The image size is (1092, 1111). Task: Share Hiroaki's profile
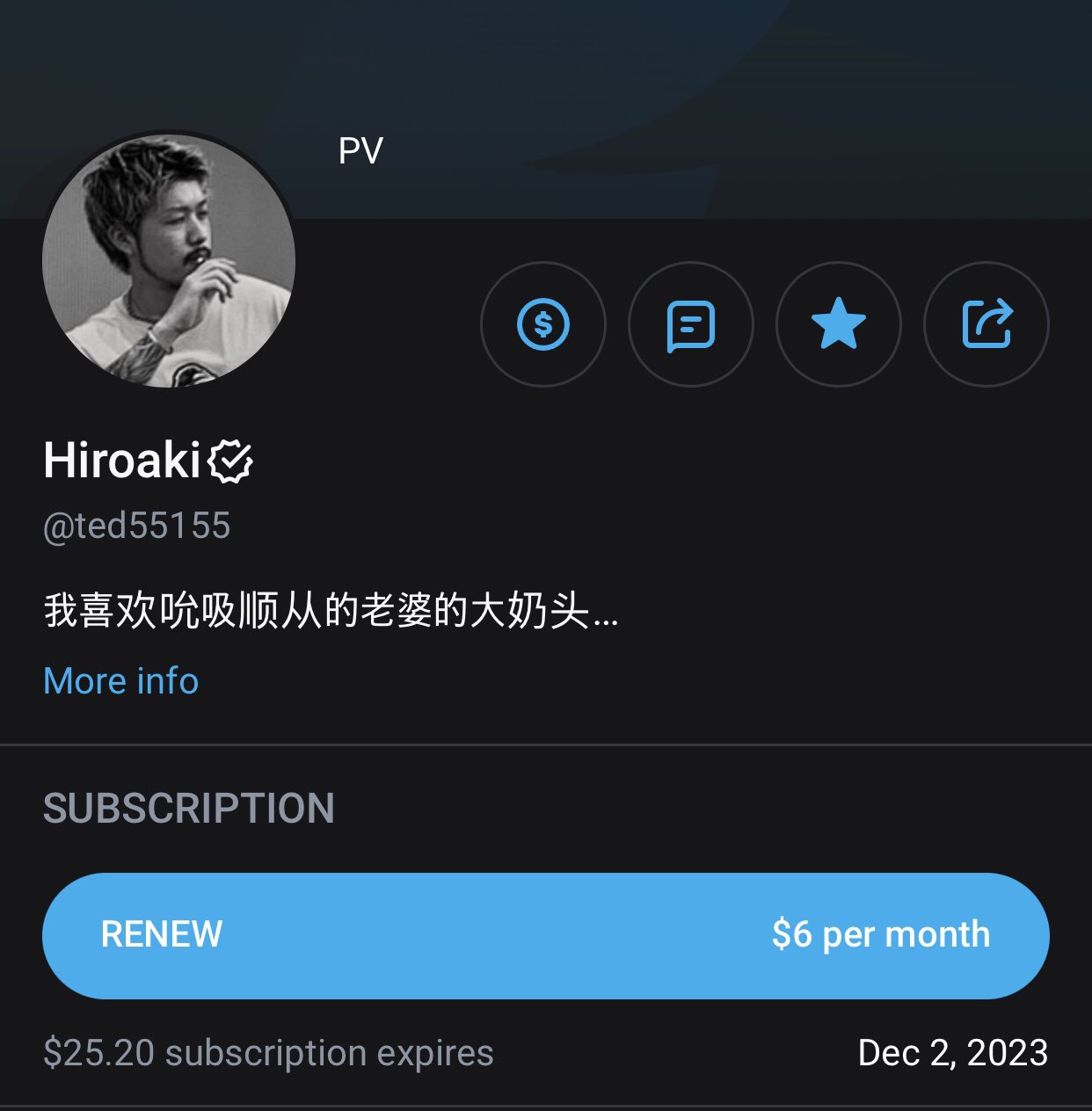986,324
